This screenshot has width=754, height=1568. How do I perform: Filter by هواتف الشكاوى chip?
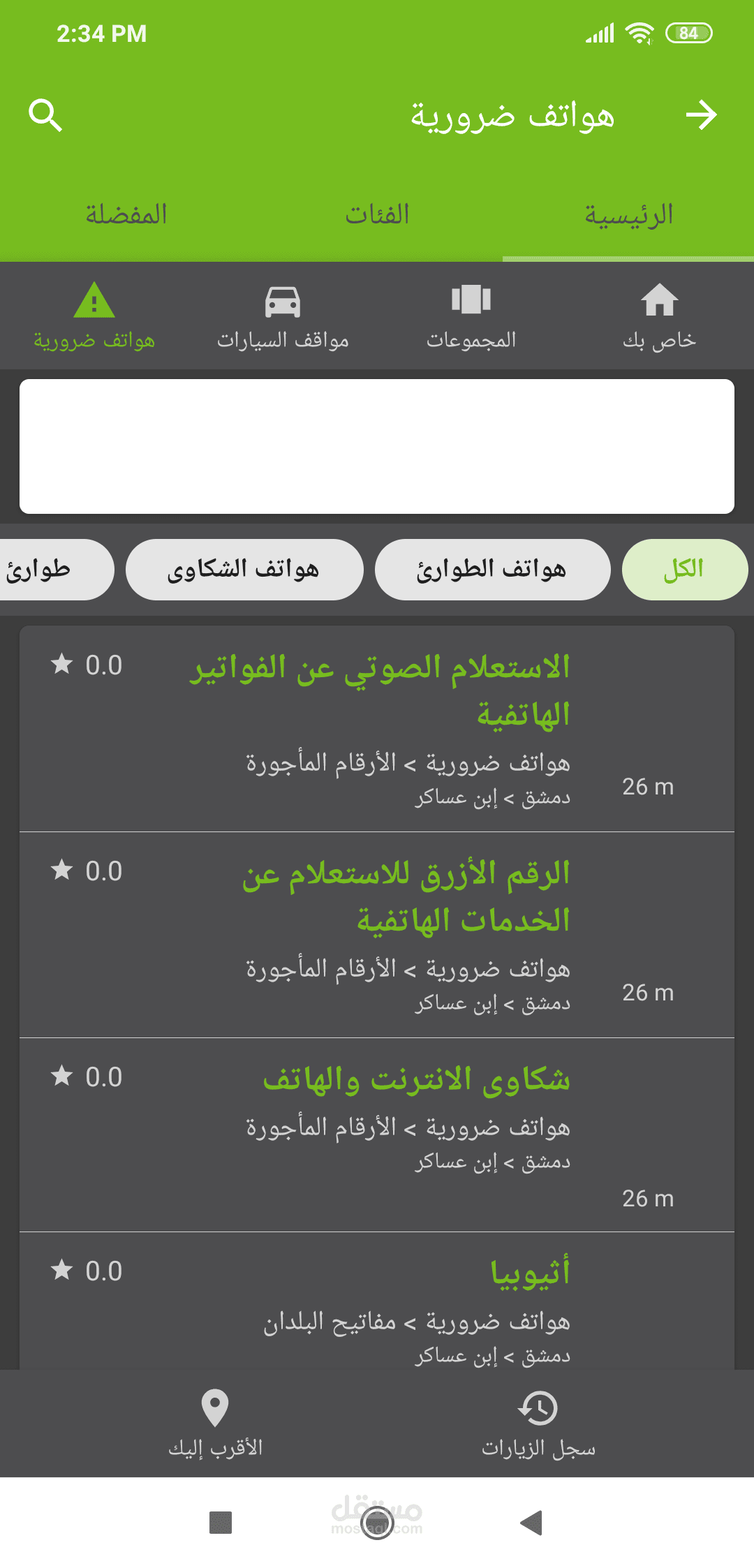(244, 570)
